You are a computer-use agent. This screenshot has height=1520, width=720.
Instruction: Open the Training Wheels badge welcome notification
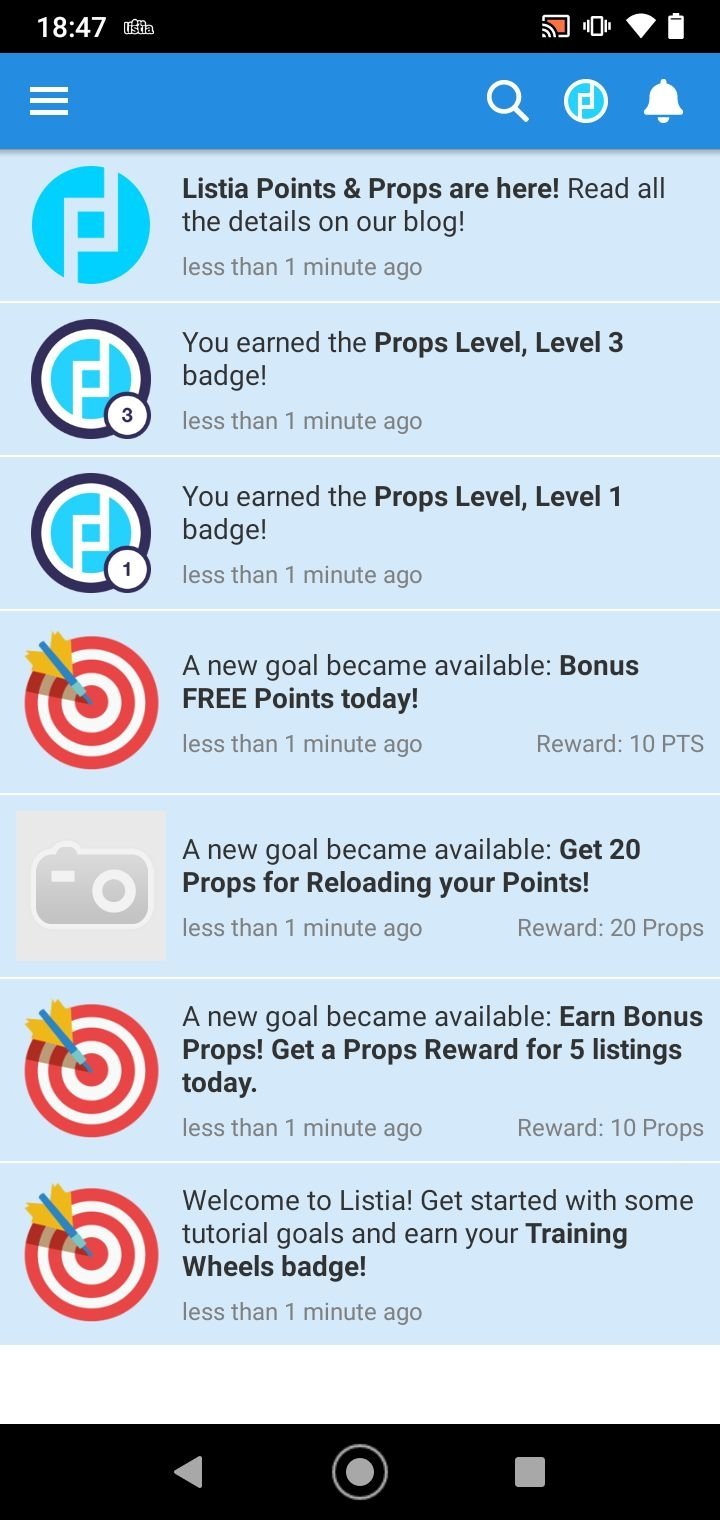(x=360, y=1254)
